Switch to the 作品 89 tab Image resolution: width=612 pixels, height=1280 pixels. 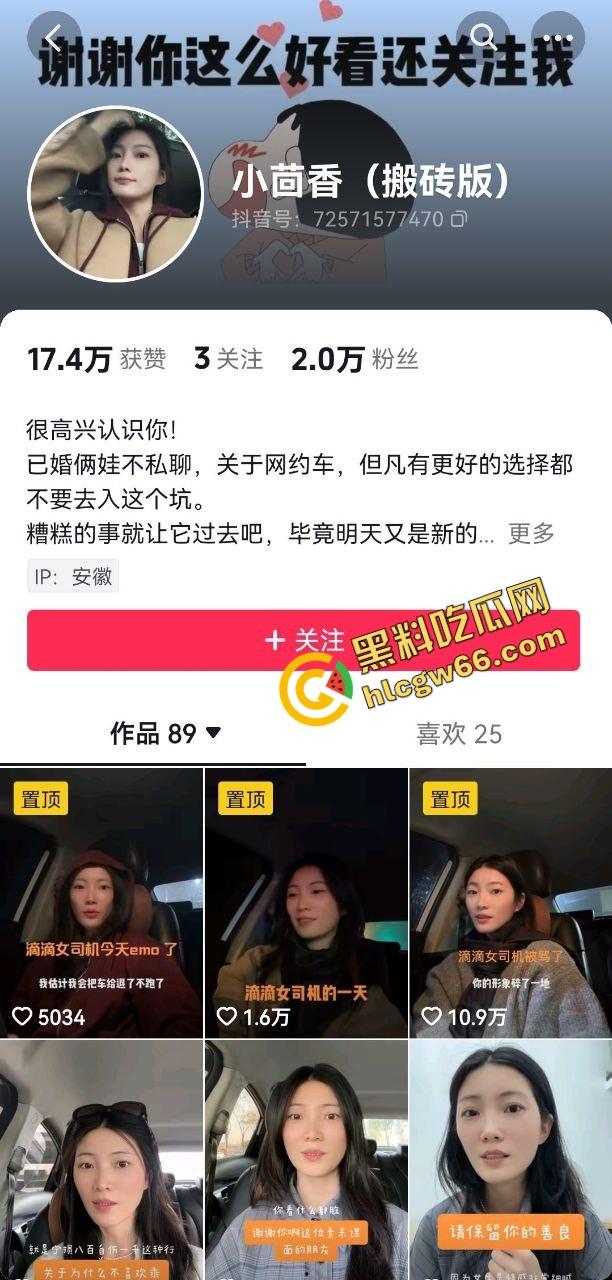tap(165, 734)
